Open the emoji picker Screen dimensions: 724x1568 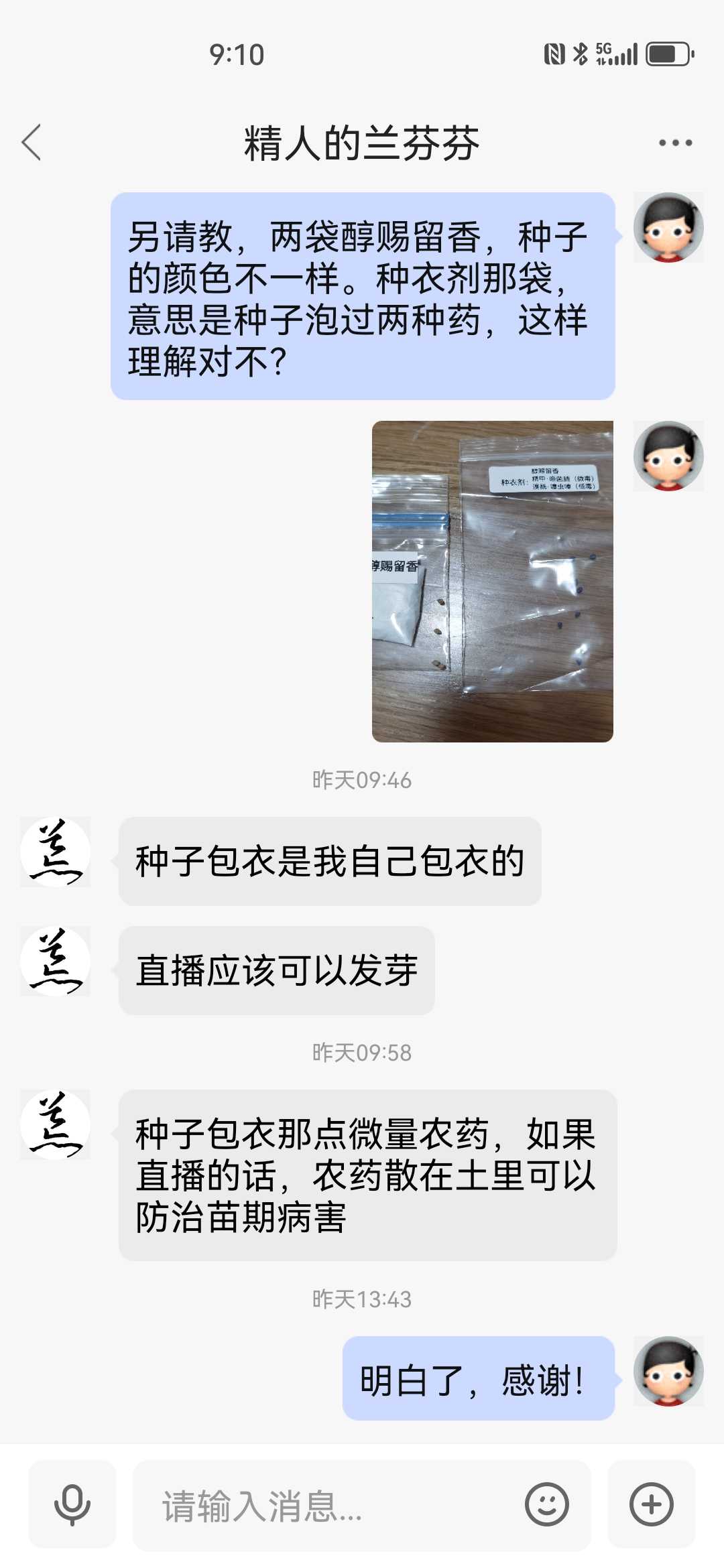tap(546, 1505)
